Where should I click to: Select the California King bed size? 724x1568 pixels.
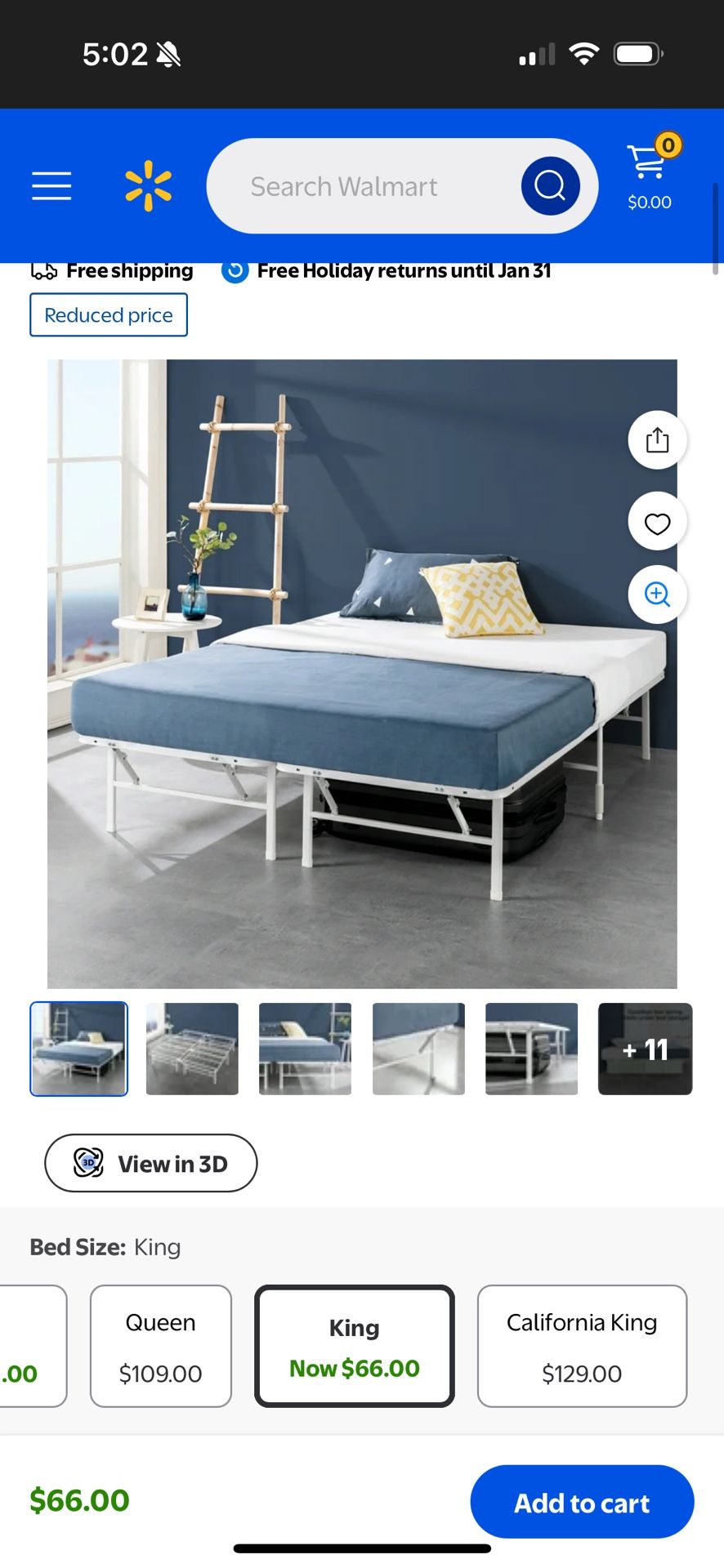coord(581,1345)
